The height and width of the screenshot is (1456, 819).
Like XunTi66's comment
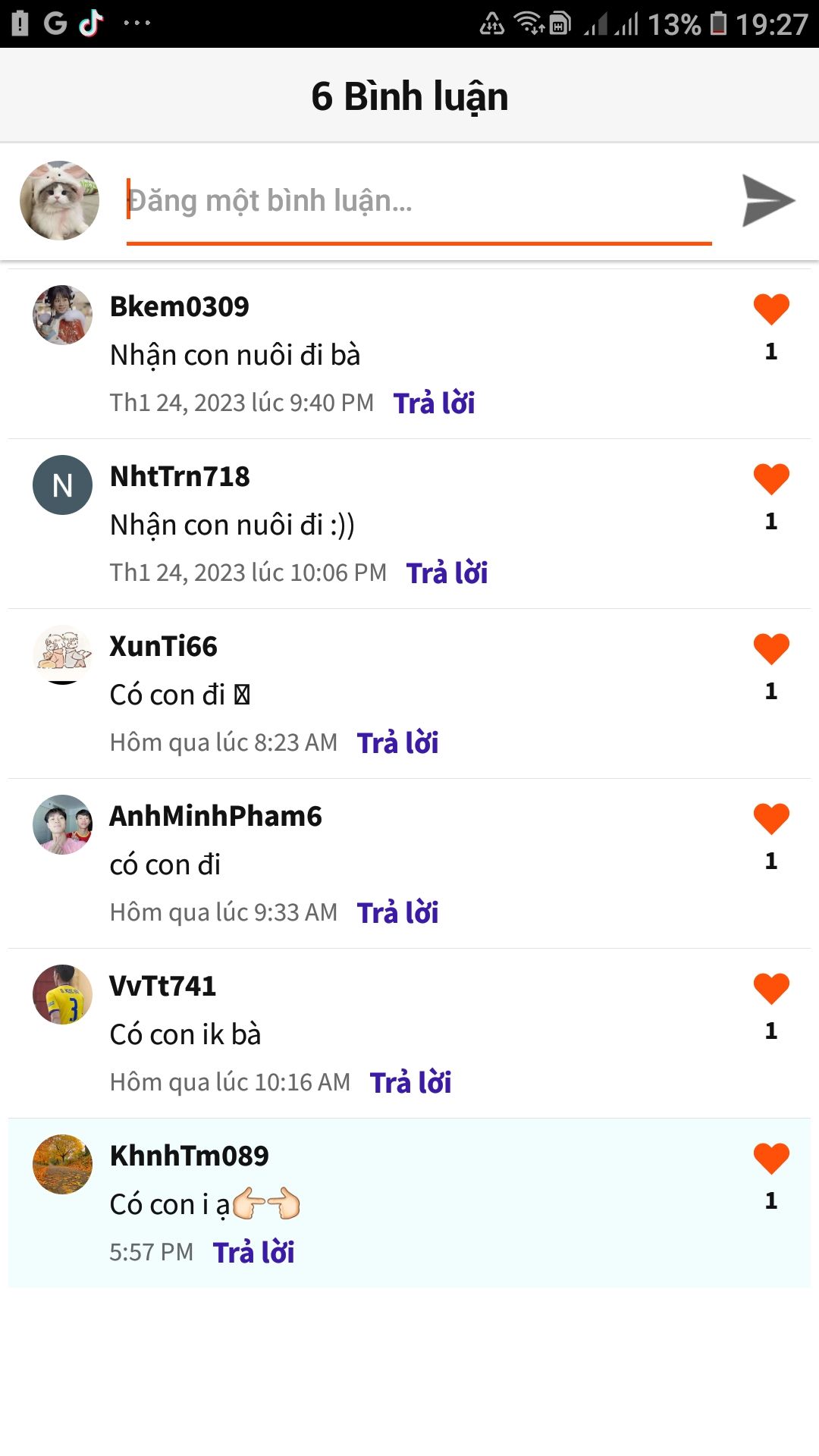[x=771, y=649]
